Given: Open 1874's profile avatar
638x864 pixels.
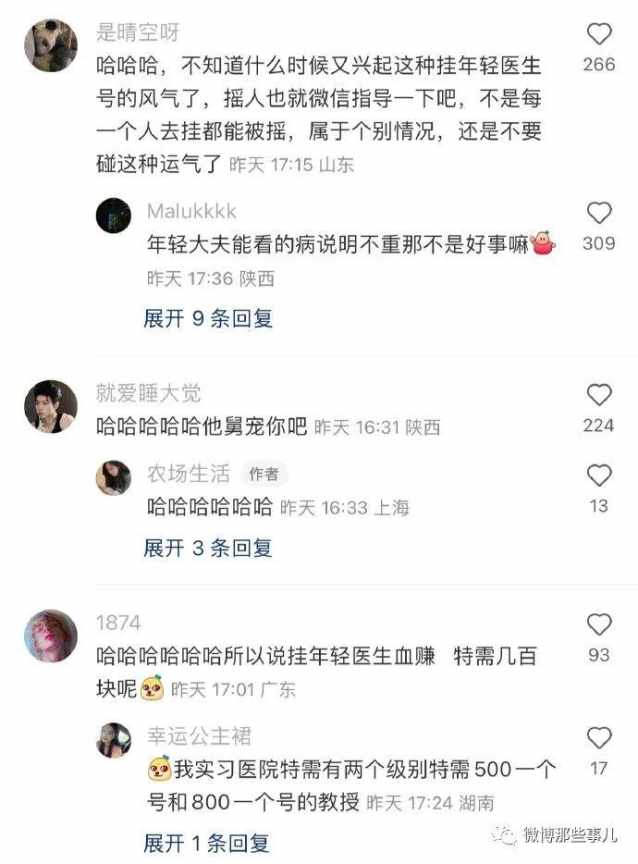Looking at the screenshot, I should pyautogui.click(x=50, y=635).
